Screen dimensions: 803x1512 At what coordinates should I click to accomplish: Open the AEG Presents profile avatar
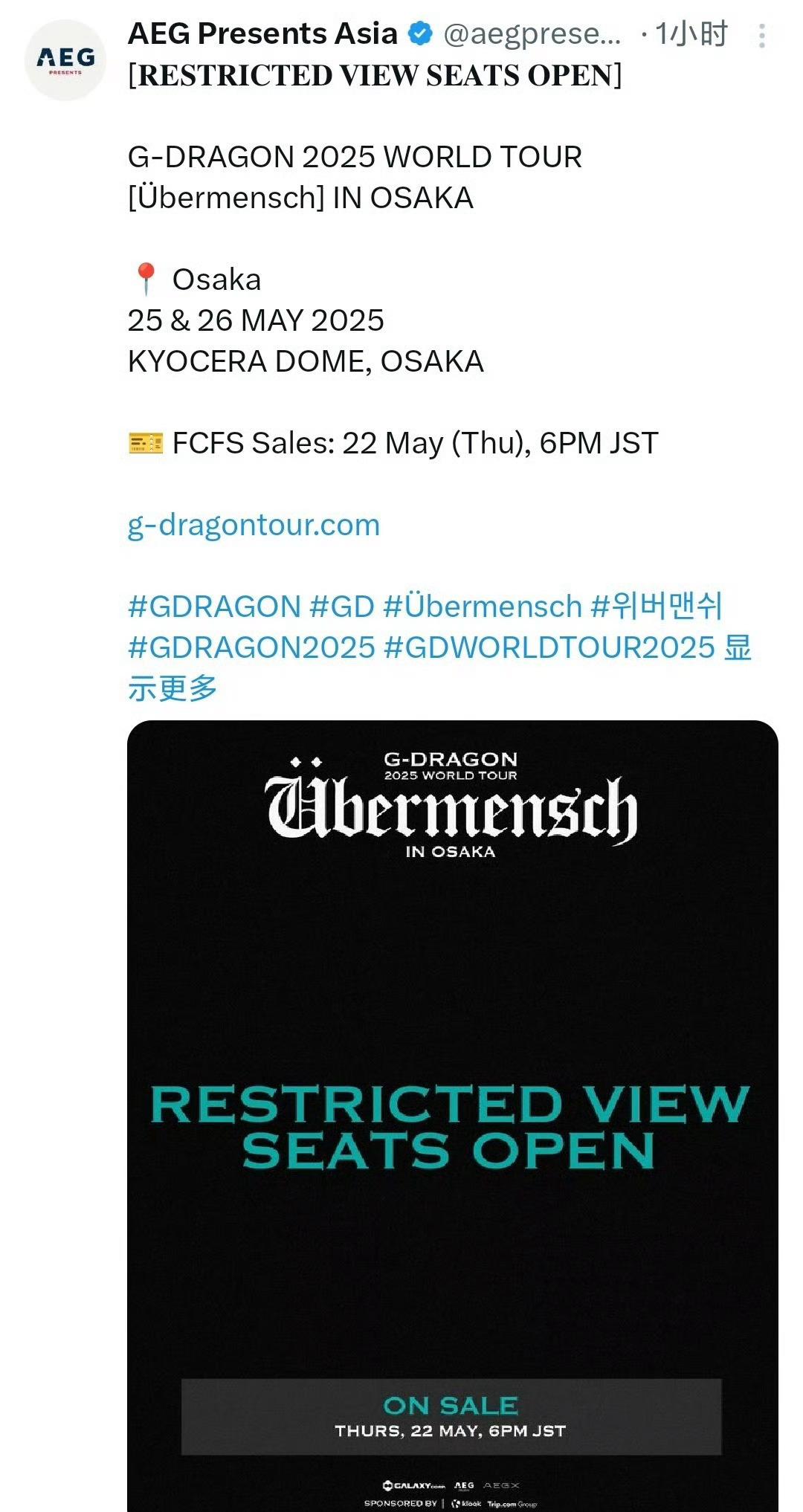pos(65,60)
